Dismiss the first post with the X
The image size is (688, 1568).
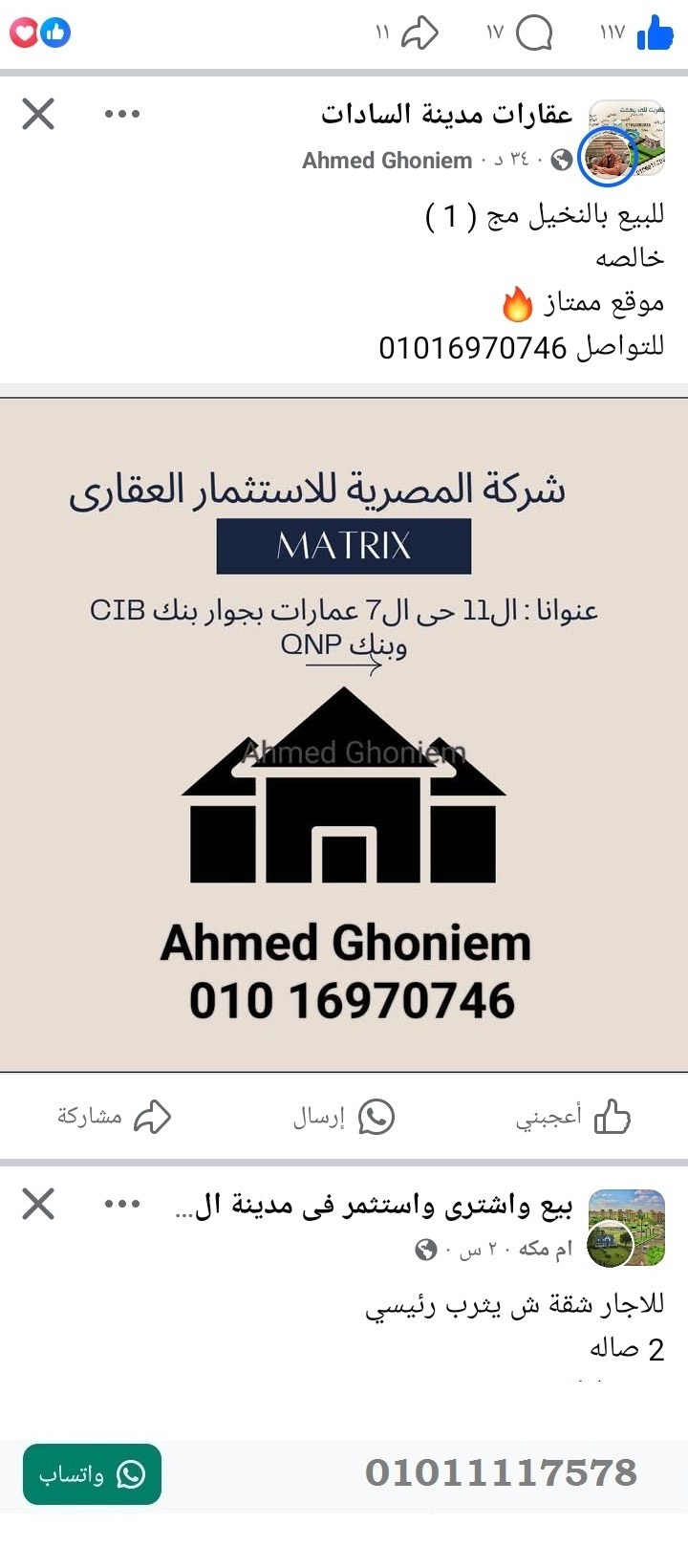(37, 115)
